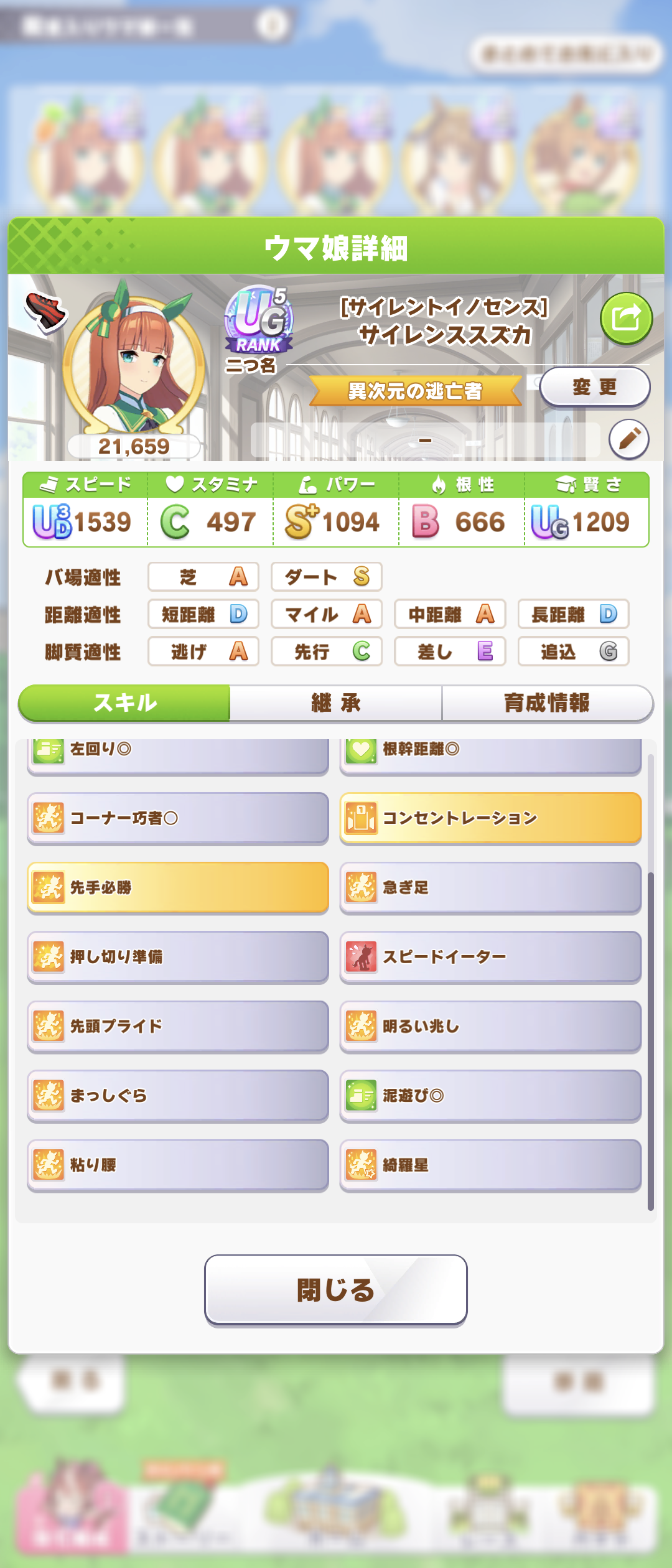Screen dimensions: 672x1568
Task: Close the dialog with 閉じる
Action: [x=336, y=1289]
